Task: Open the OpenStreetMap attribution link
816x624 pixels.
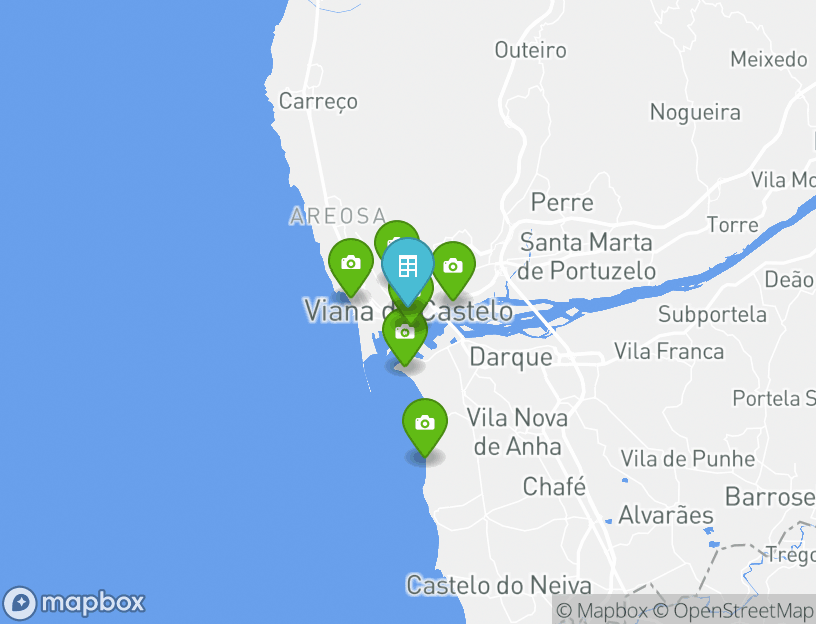Action: pos(734,610)
